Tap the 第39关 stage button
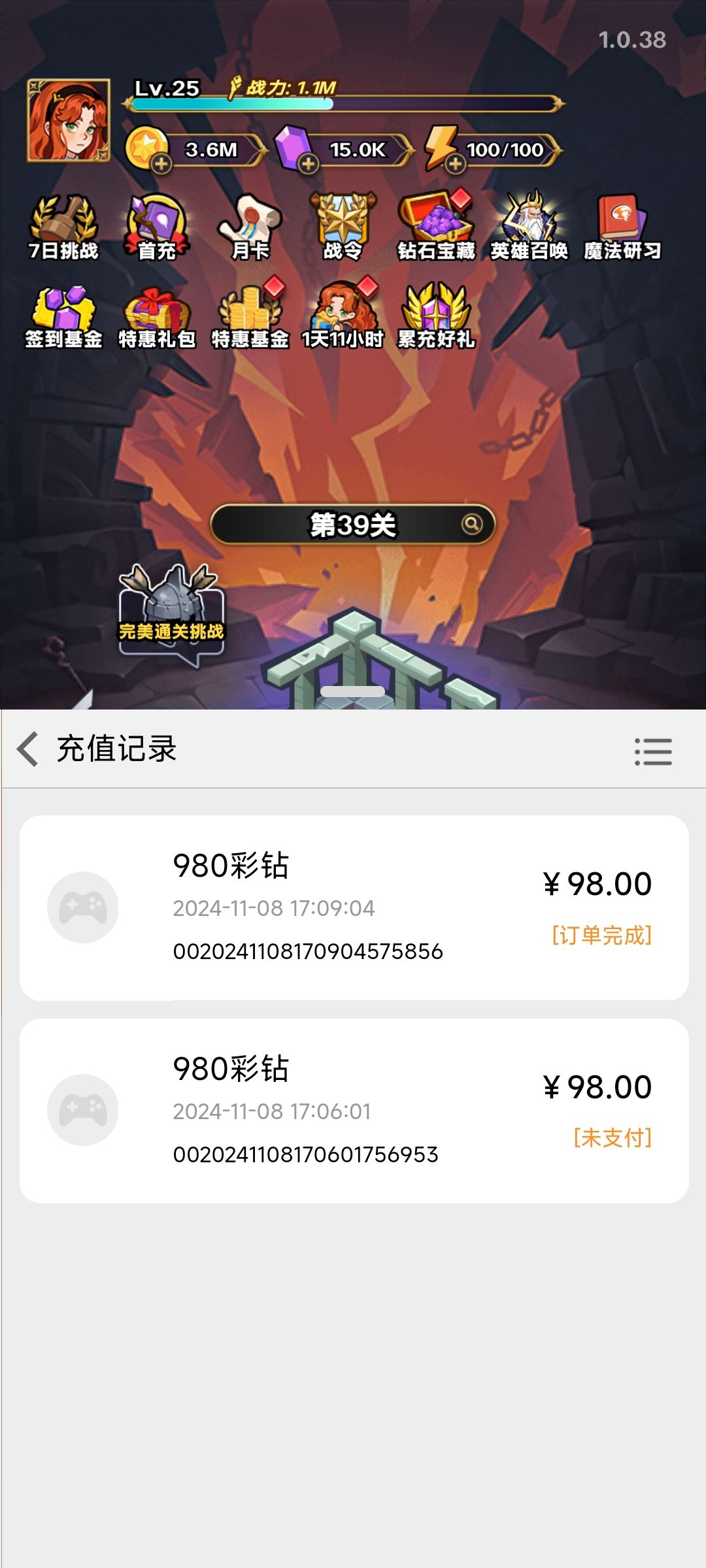 click(353, 525)
